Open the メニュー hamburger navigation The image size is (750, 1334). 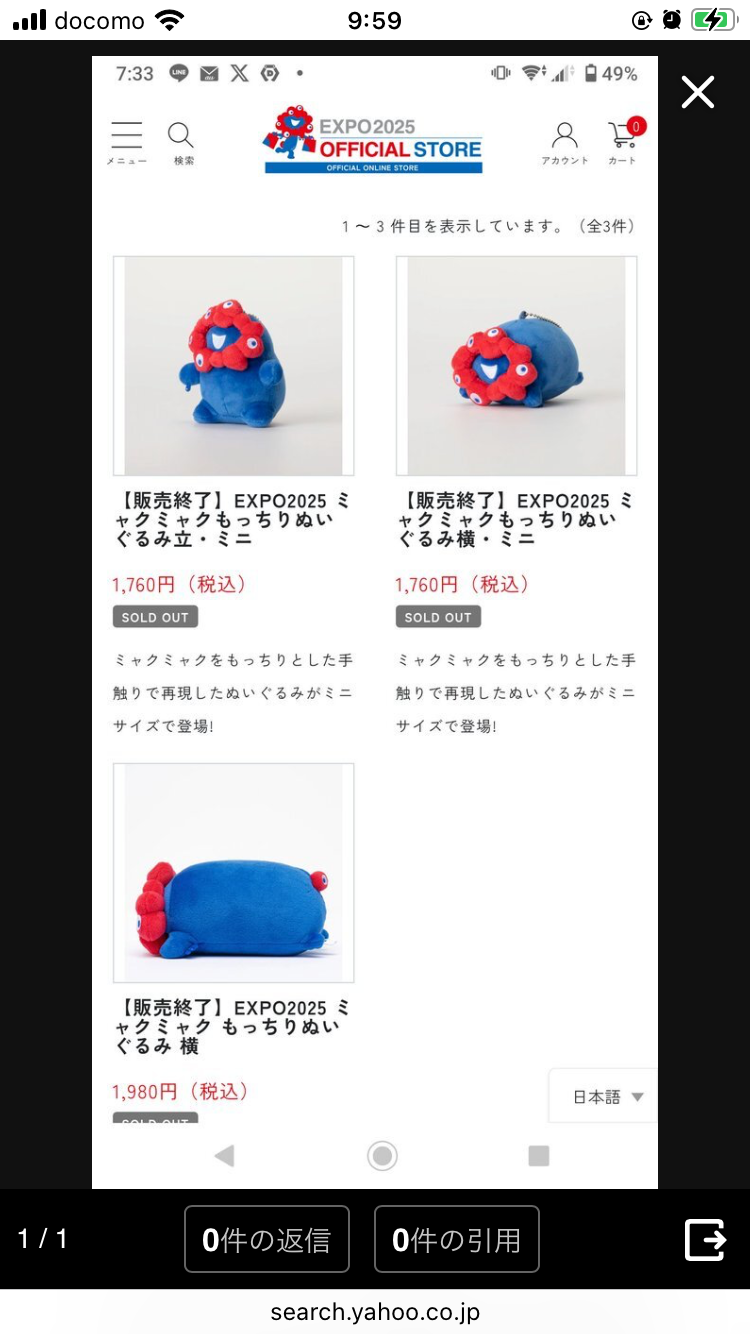pyautogui.click(x=126, y=136)
